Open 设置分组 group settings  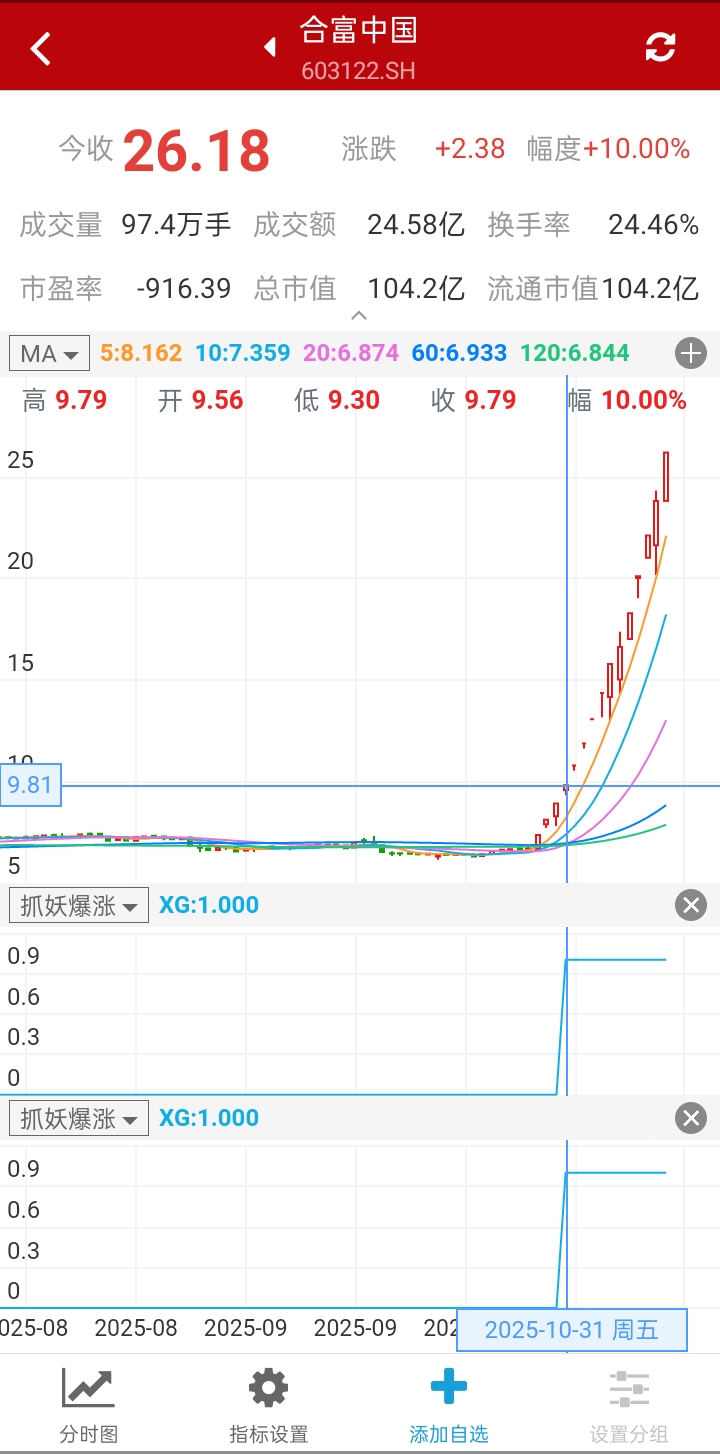point(629,1405)
